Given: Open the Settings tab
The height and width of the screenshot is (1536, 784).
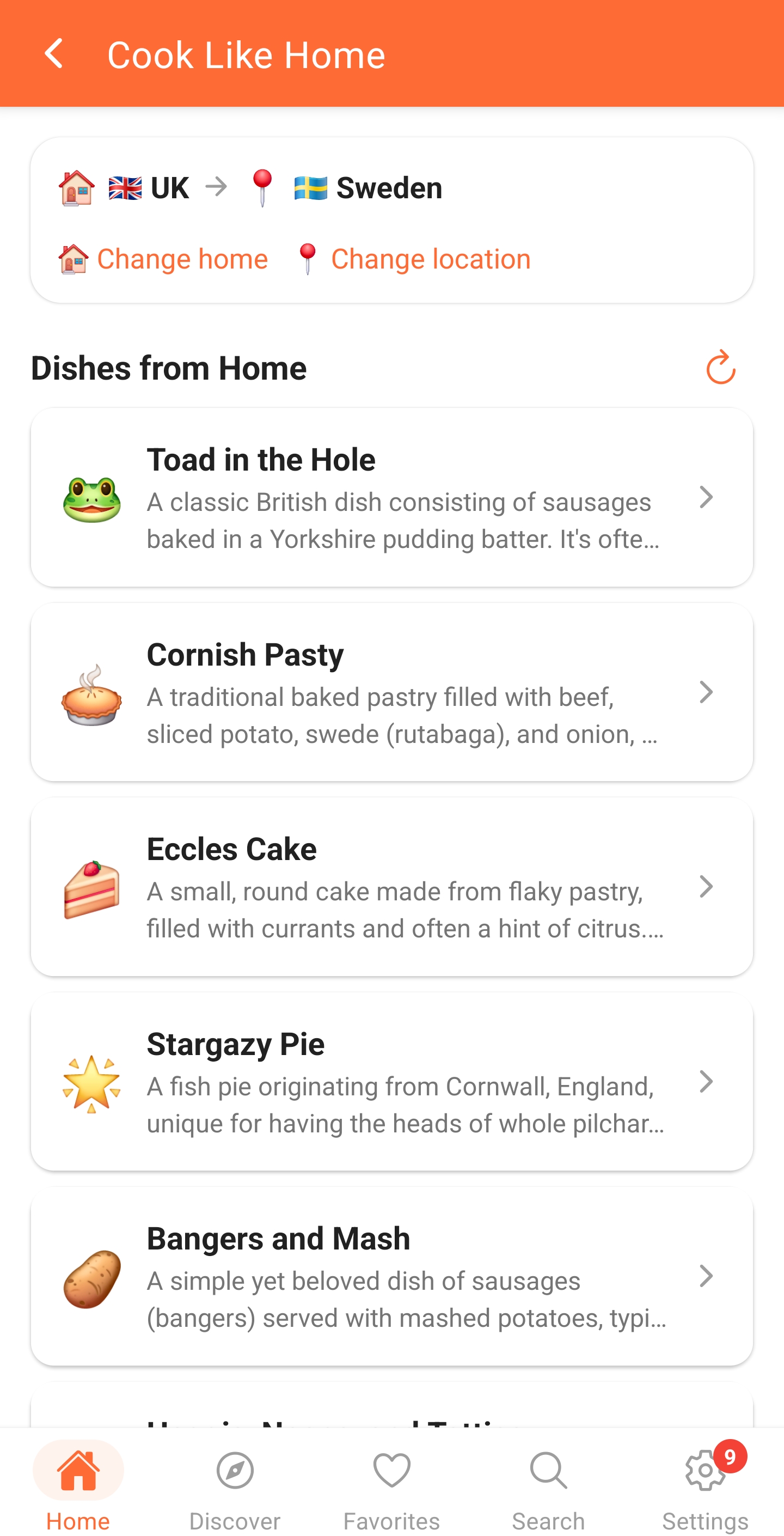Looking at the screenshot, I should 705,1486.
